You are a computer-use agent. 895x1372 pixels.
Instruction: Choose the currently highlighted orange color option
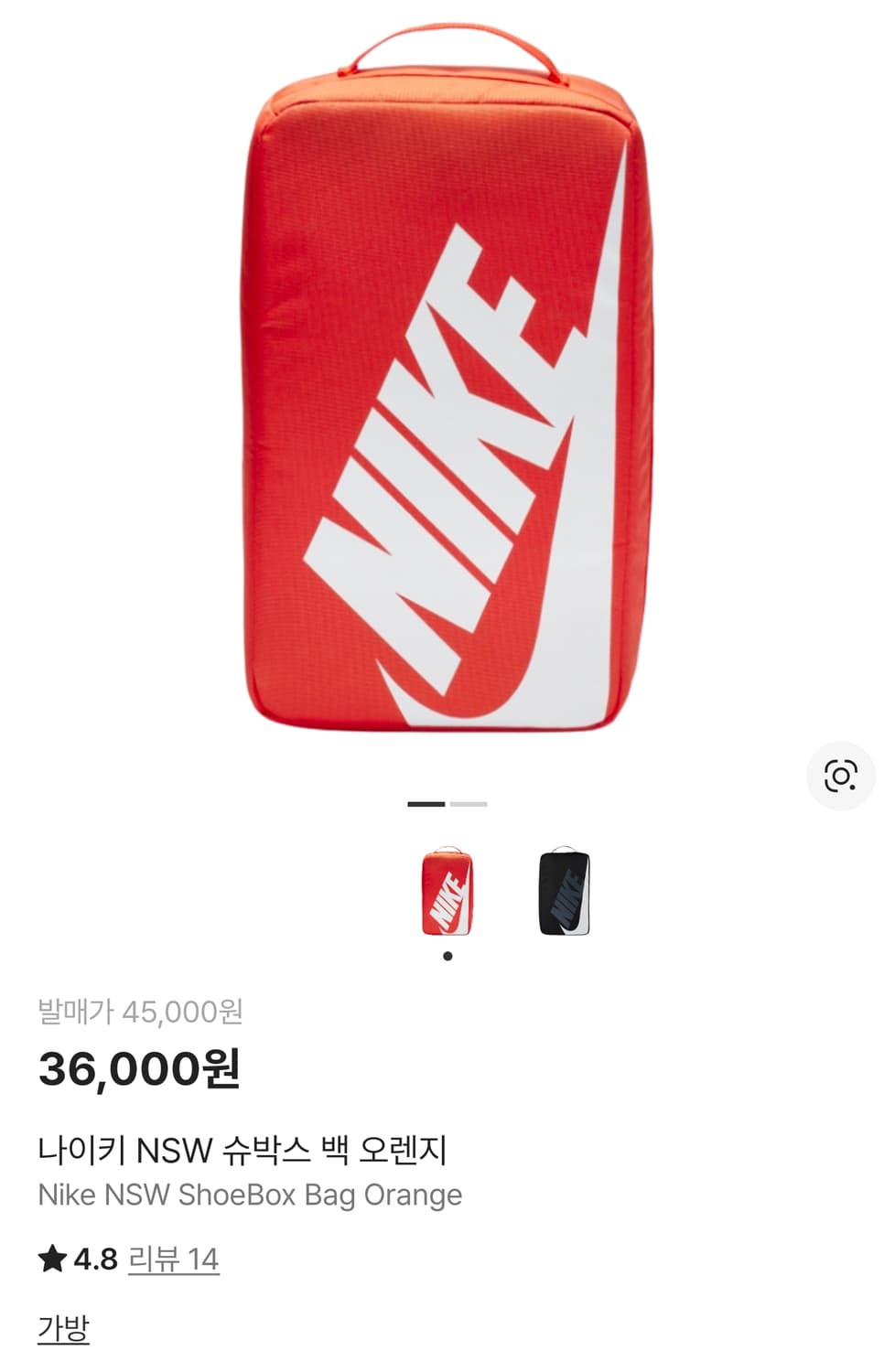click(x=447, y=893)
